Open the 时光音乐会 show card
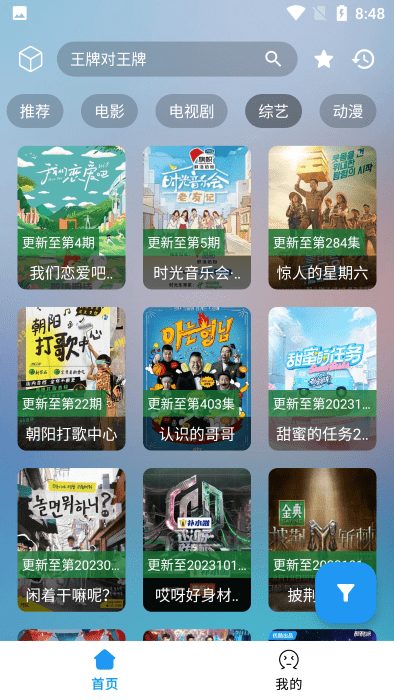The width and height of the screenshot is (394, 700). click(197, 217)
